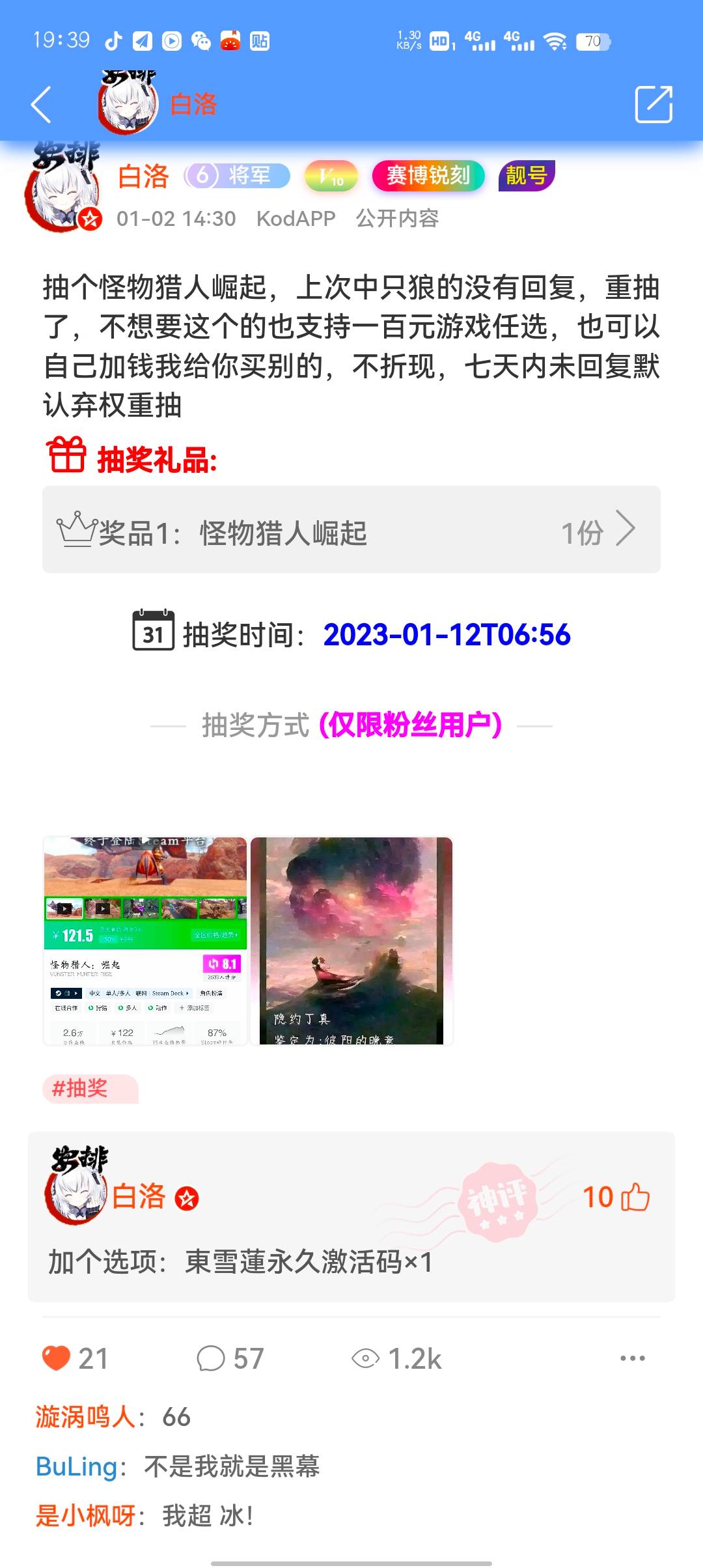Go back using the header arrow

pyautogui.click(x=41, y=104)
